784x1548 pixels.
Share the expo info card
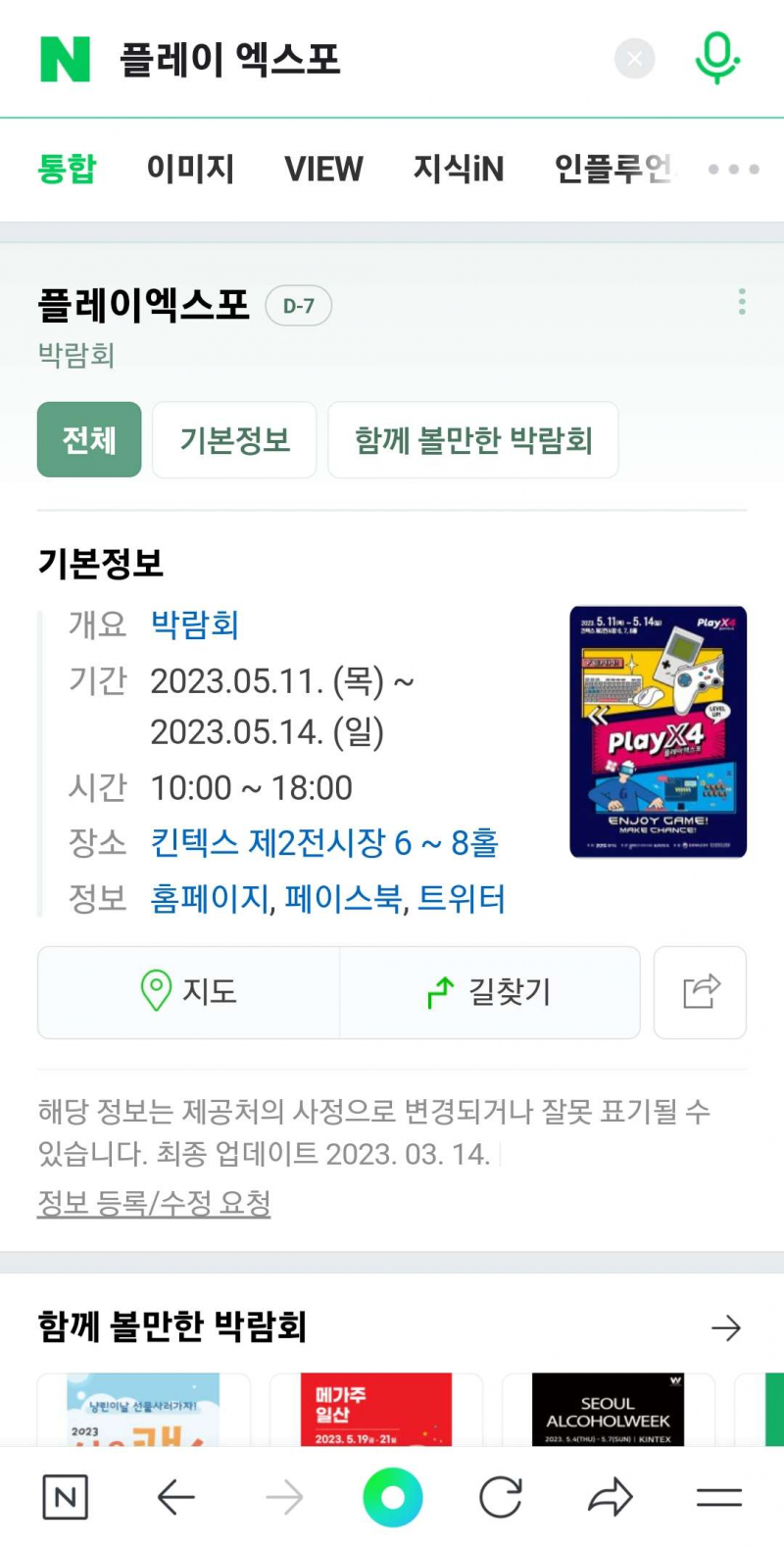pos(700,992)
